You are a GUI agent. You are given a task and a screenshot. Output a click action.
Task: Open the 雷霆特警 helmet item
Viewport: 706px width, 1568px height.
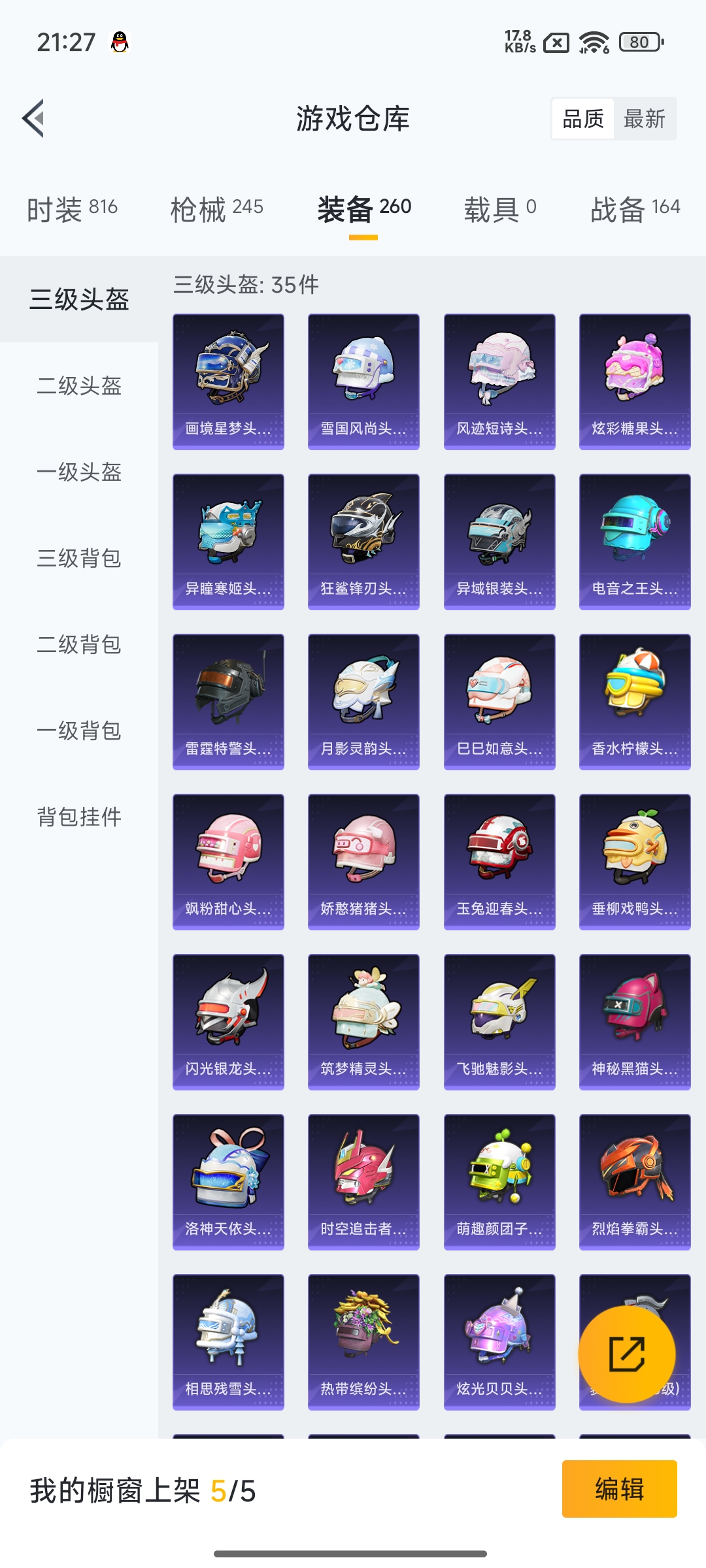point(227,701)
